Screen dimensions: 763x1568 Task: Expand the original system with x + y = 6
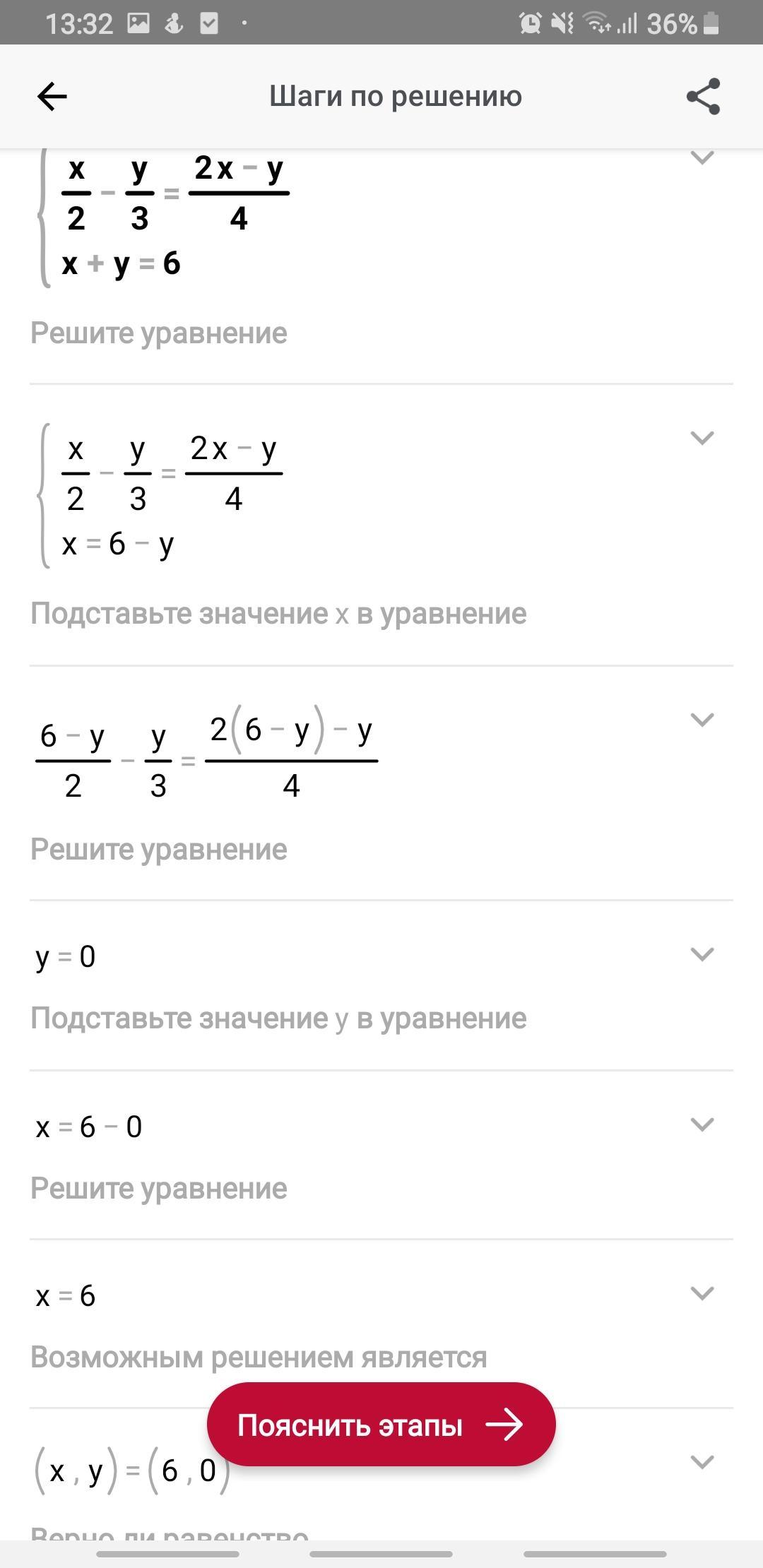[702, 158]
